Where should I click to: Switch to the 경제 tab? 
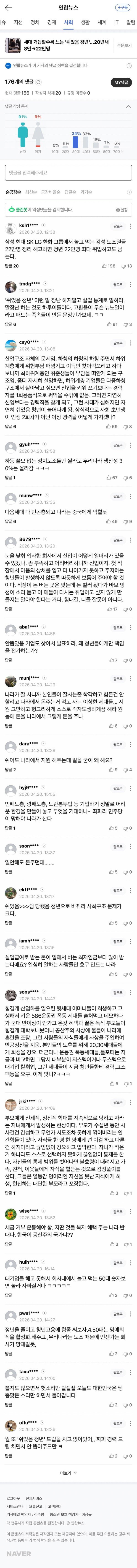pos(52,22)
